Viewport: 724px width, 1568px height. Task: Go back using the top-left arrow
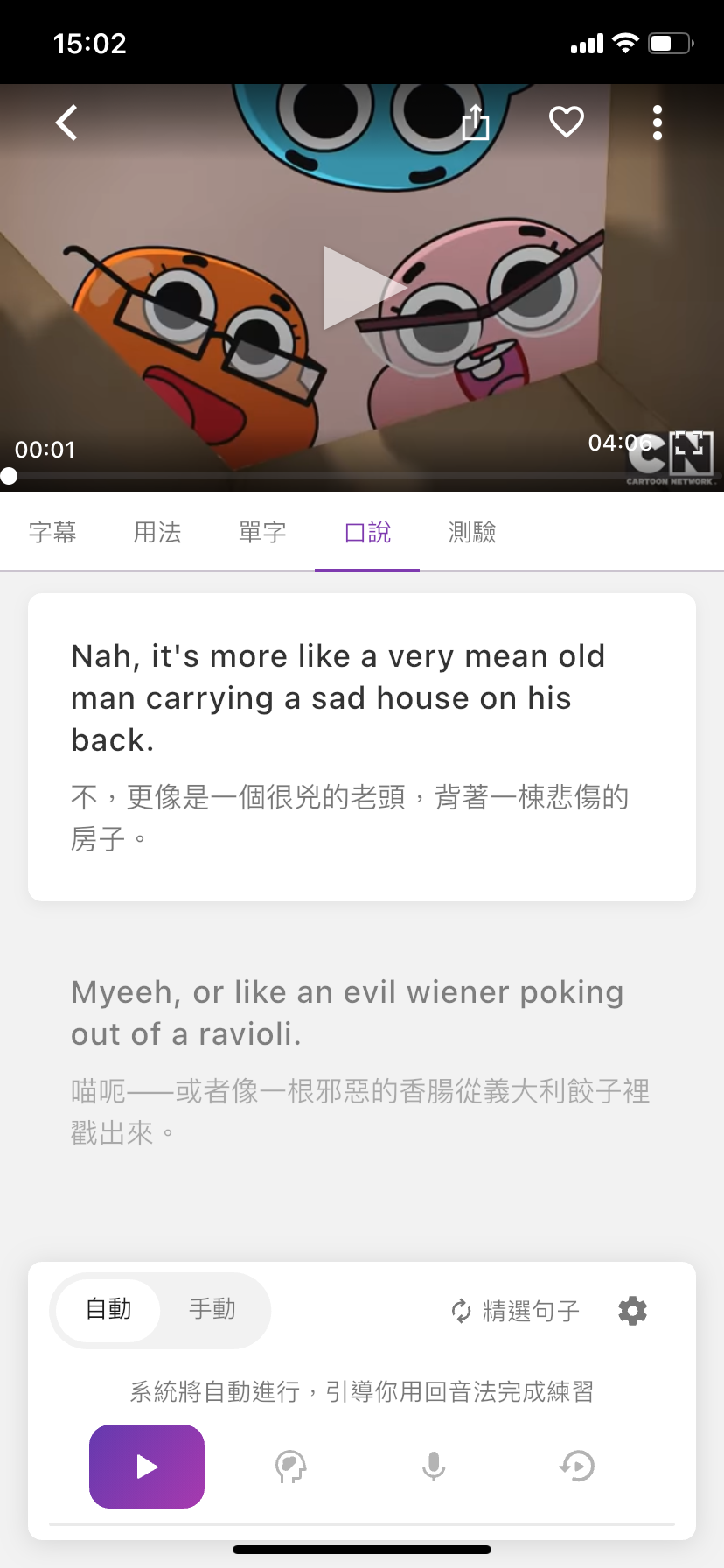click(x=66, y=122)
